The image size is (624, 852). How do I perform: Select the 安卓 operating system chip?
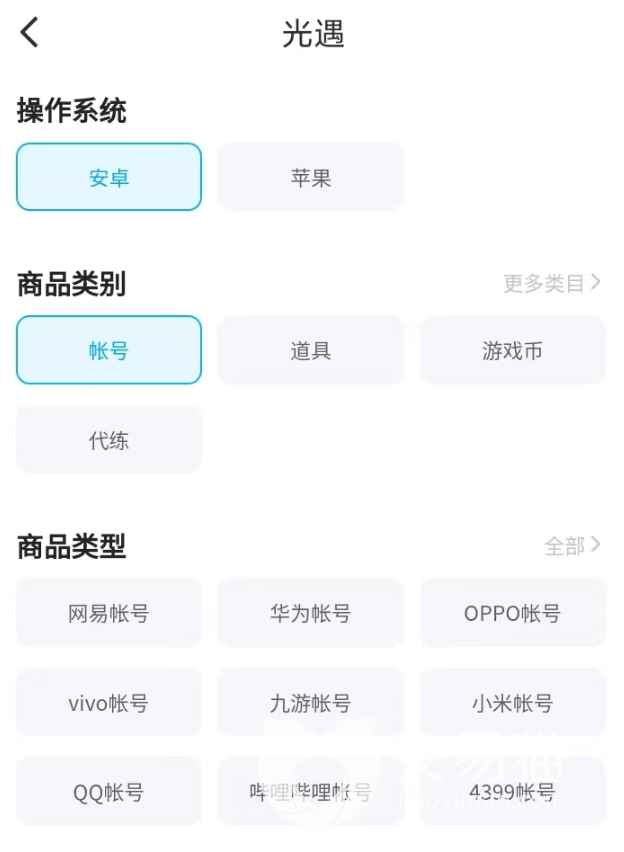point(109,178)
